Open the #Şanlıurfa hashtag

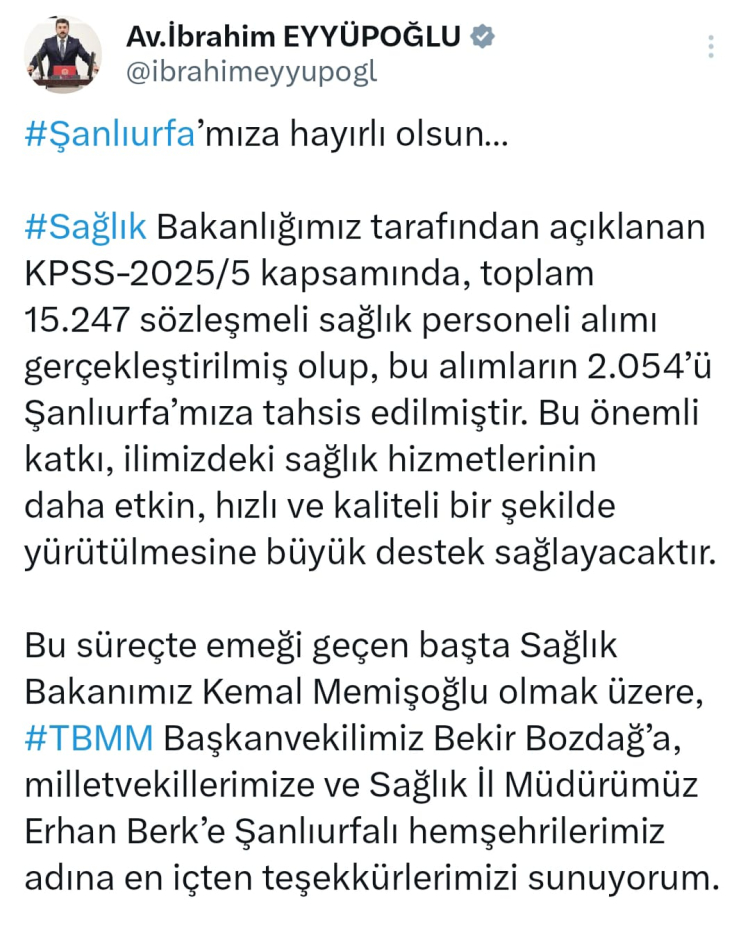click(108, 137)
